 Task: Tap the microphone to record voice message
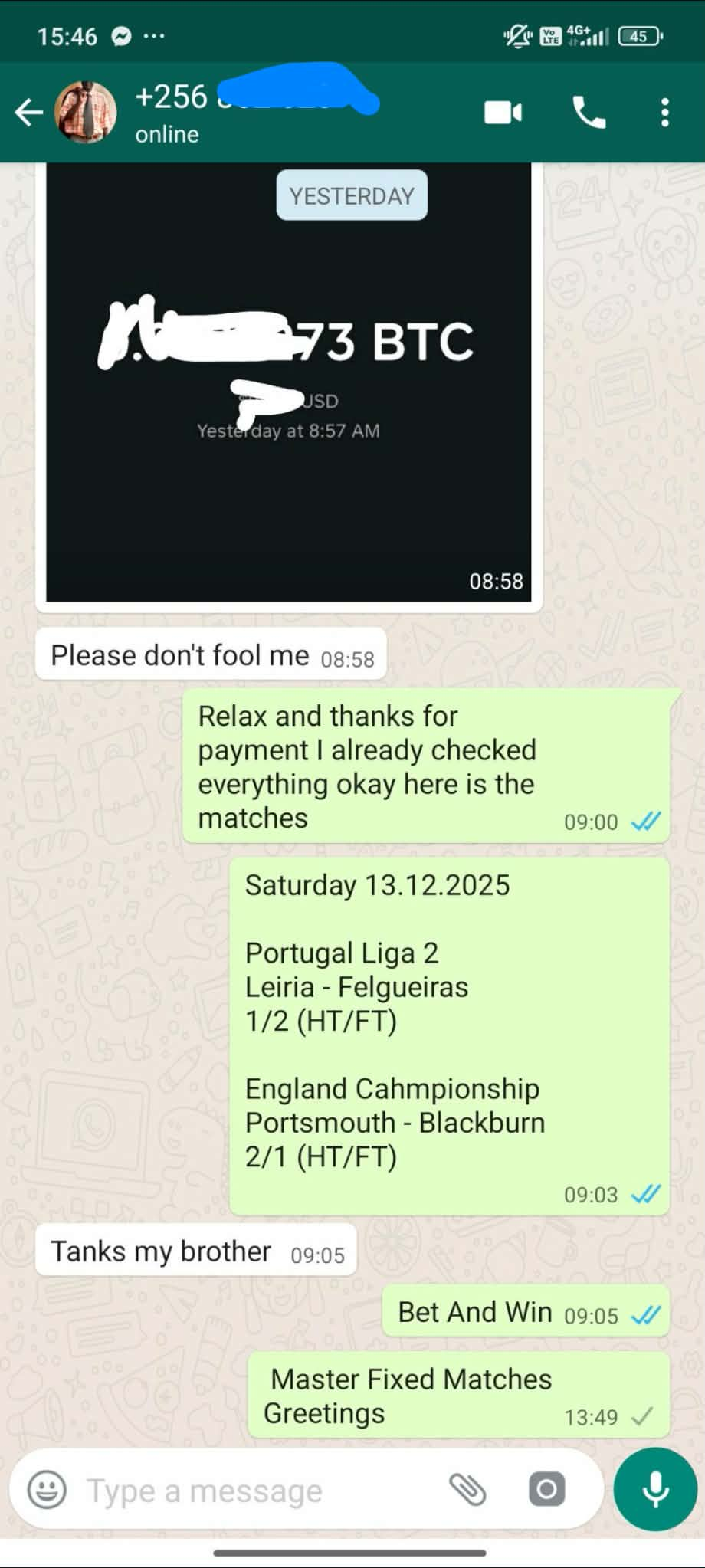click(x=655, y=1489)
